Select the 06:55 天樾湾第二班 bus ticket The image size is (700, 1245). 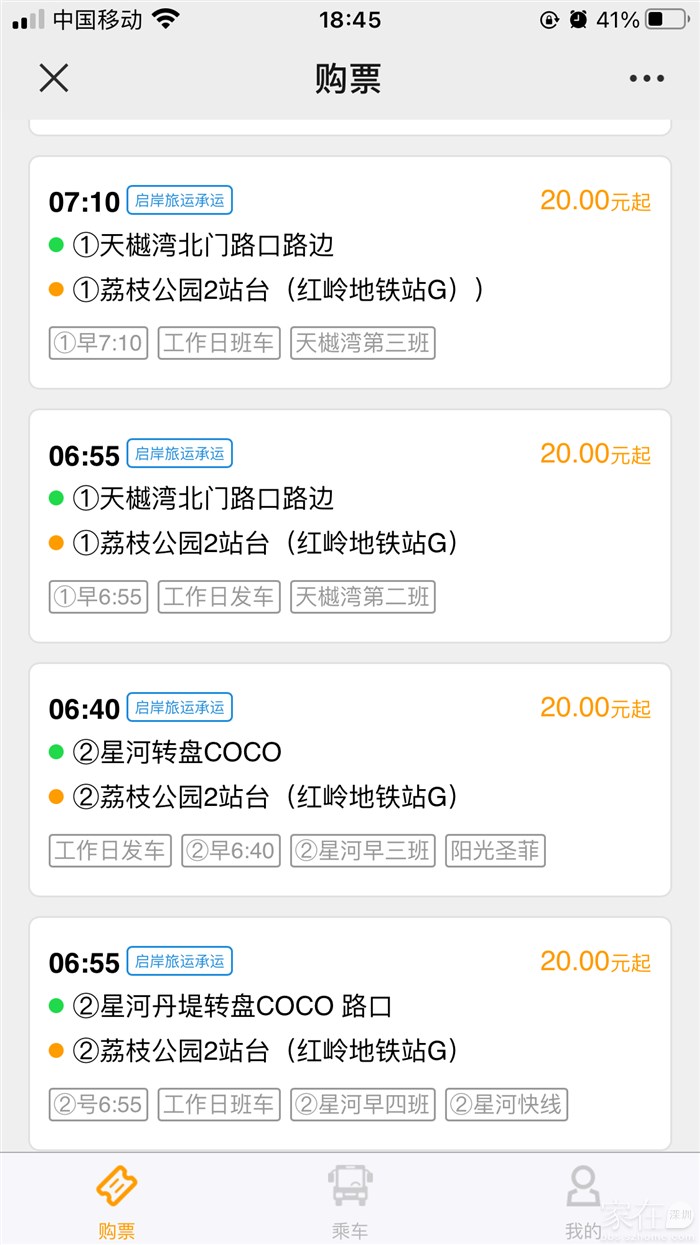coord(350,525)
